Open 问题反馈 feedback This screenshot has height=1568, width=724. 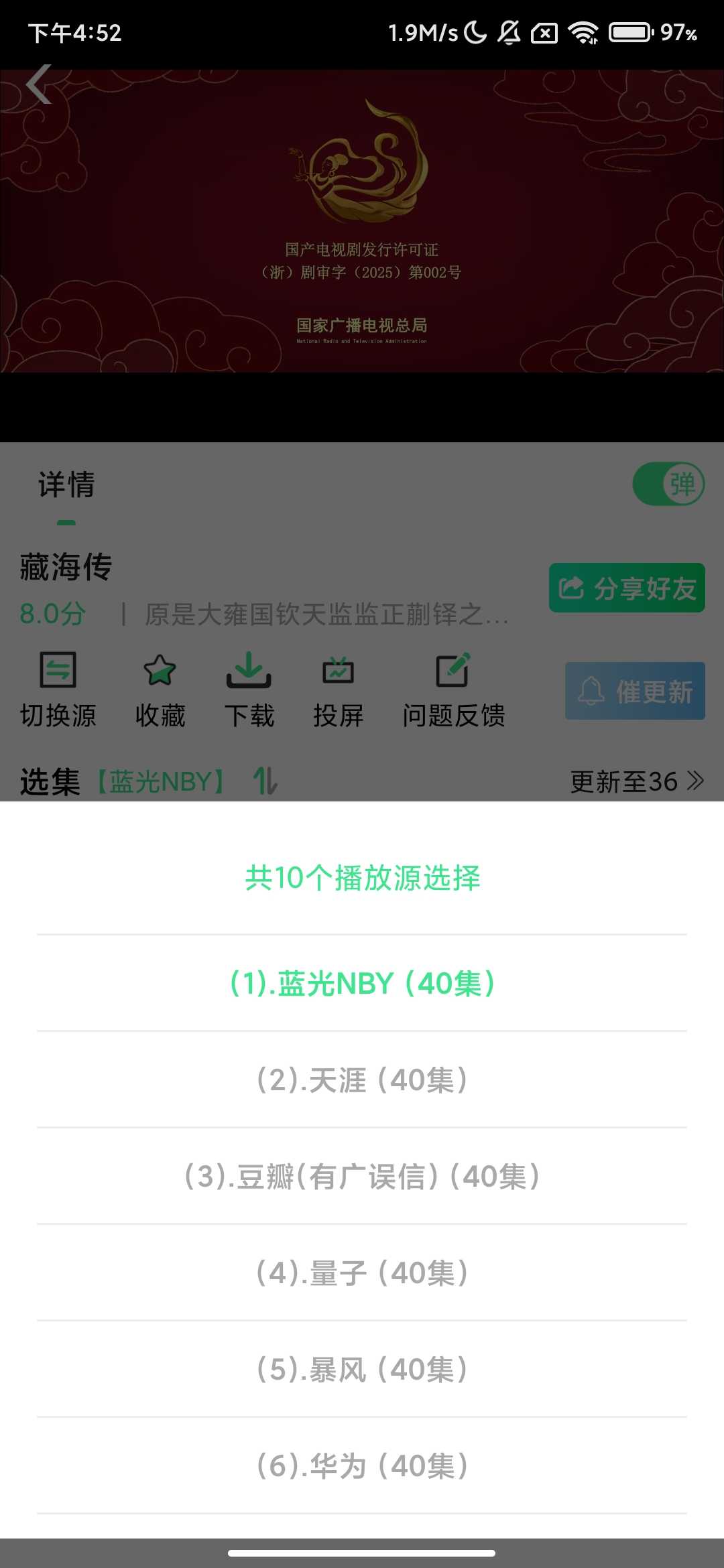(453, 689)
